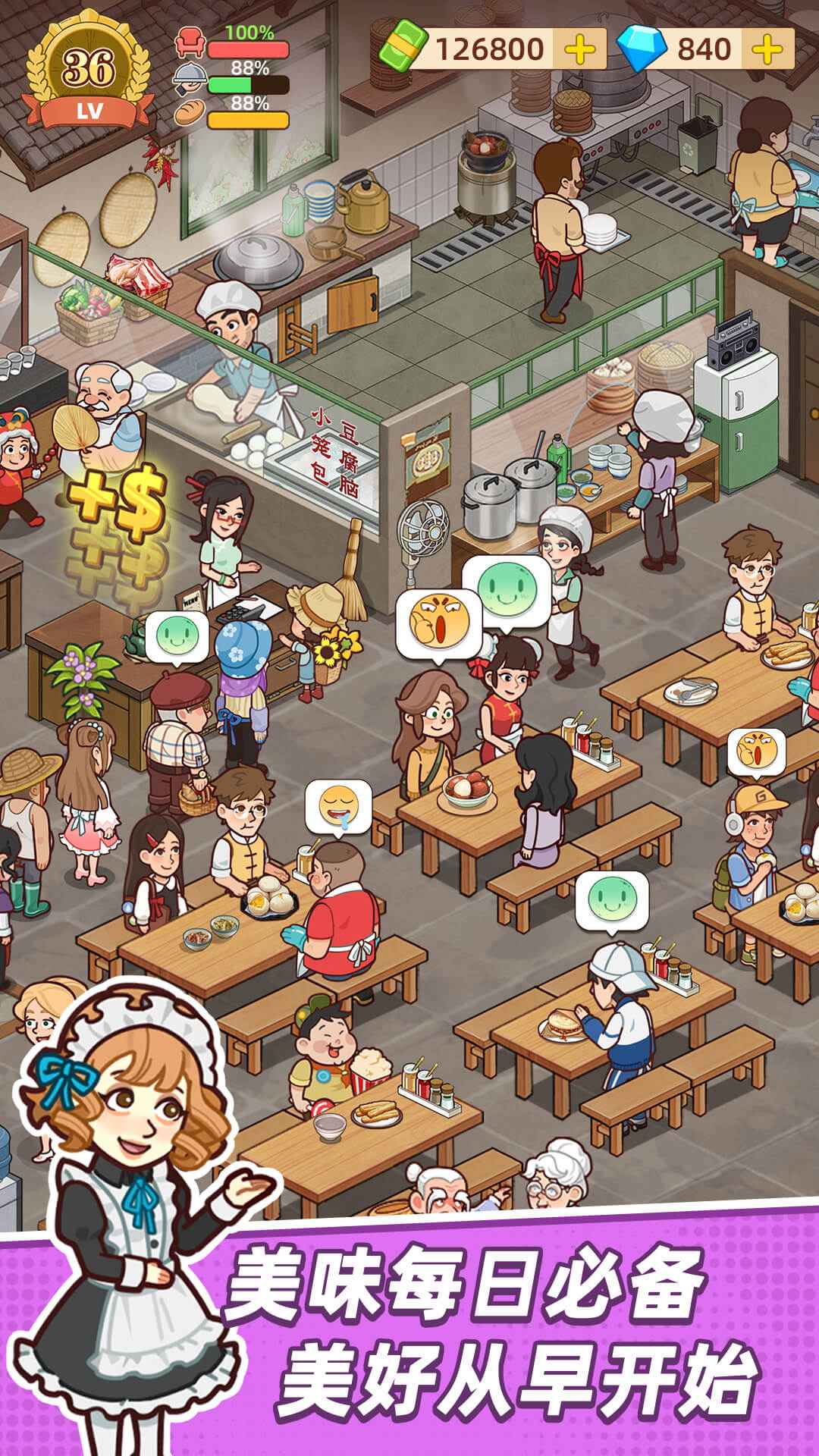The image size is (819, 1456).
Task: Select the bread food supply icon
Action: (x=190, y=111)
